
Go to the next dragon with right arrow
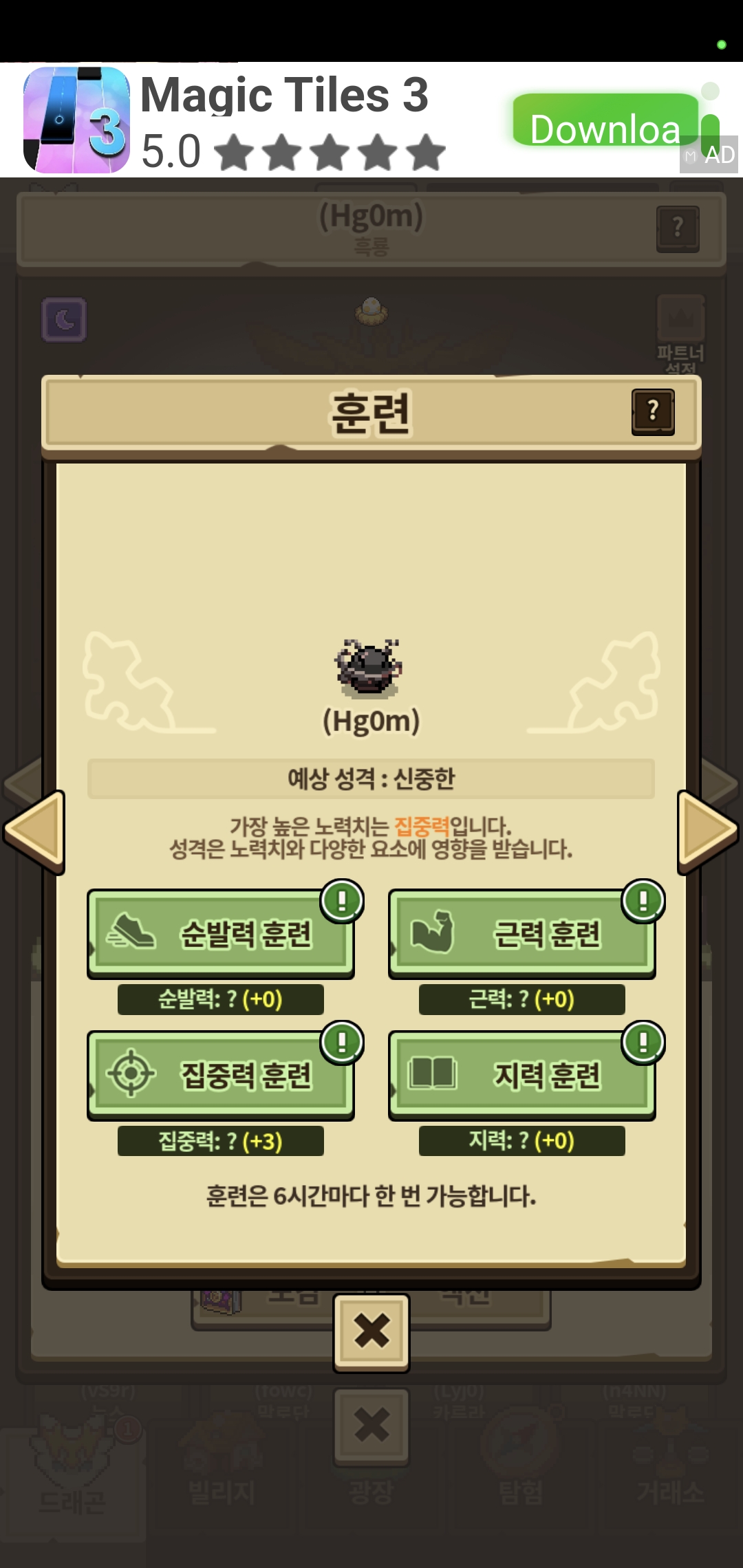pyautogui.click(x=707, y=831)
